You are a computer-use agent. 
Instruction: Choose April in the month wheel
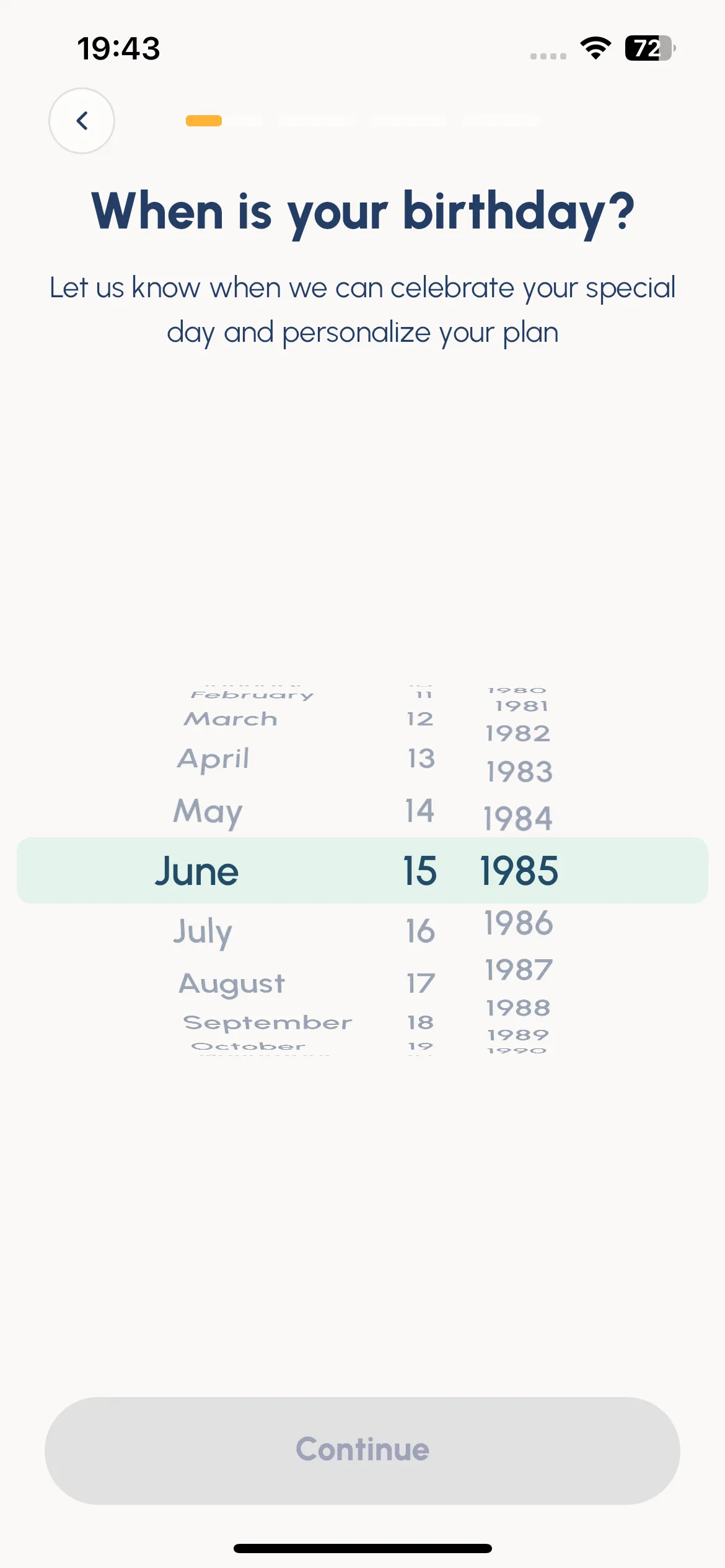click(x=213, y=759)
